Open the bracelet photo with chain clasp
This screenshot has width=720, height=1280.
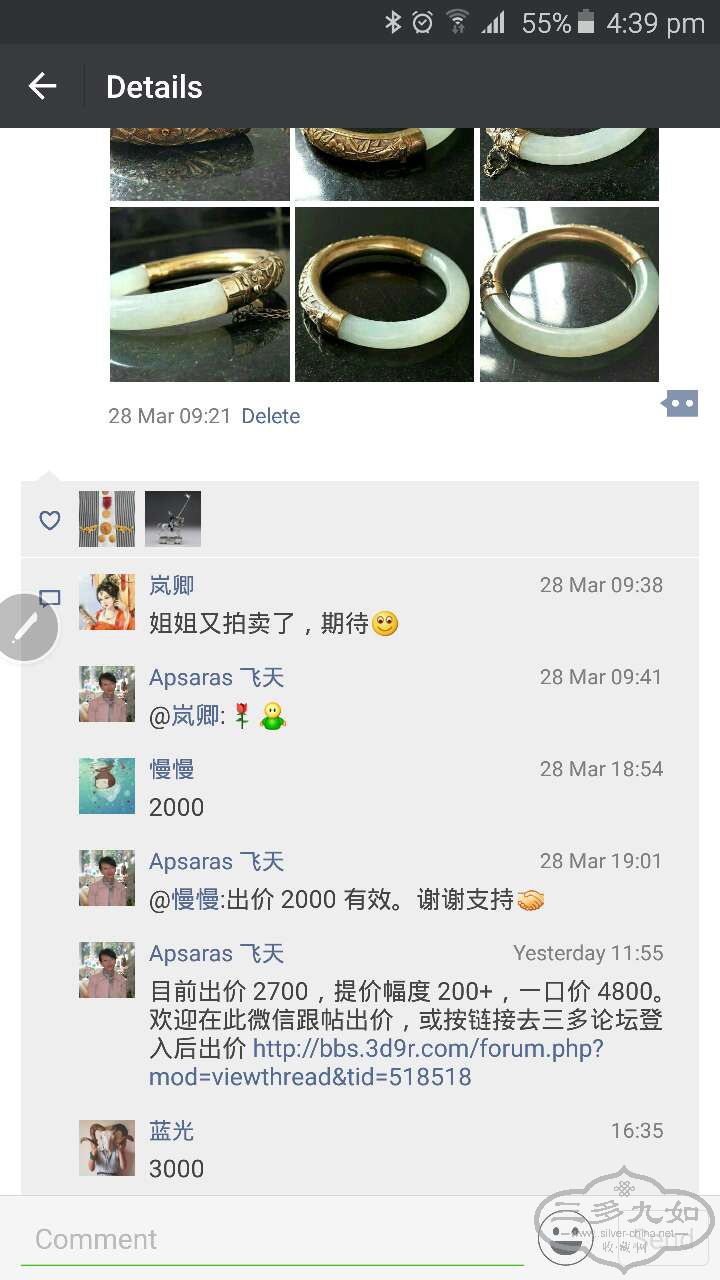coord(200,294)
